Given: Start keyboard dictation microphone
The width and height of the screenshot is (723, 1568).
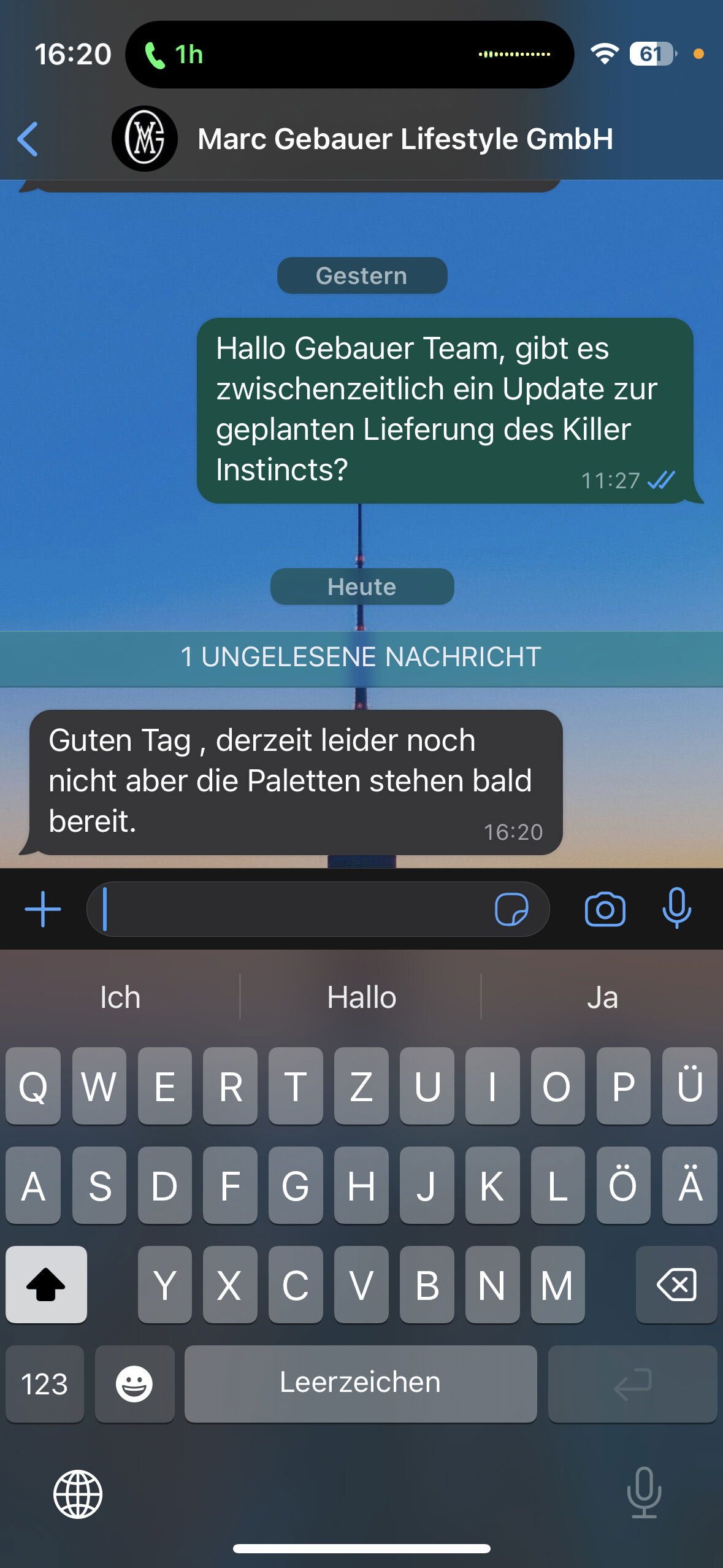Looking at the screenshot, I should (644, 1492).
